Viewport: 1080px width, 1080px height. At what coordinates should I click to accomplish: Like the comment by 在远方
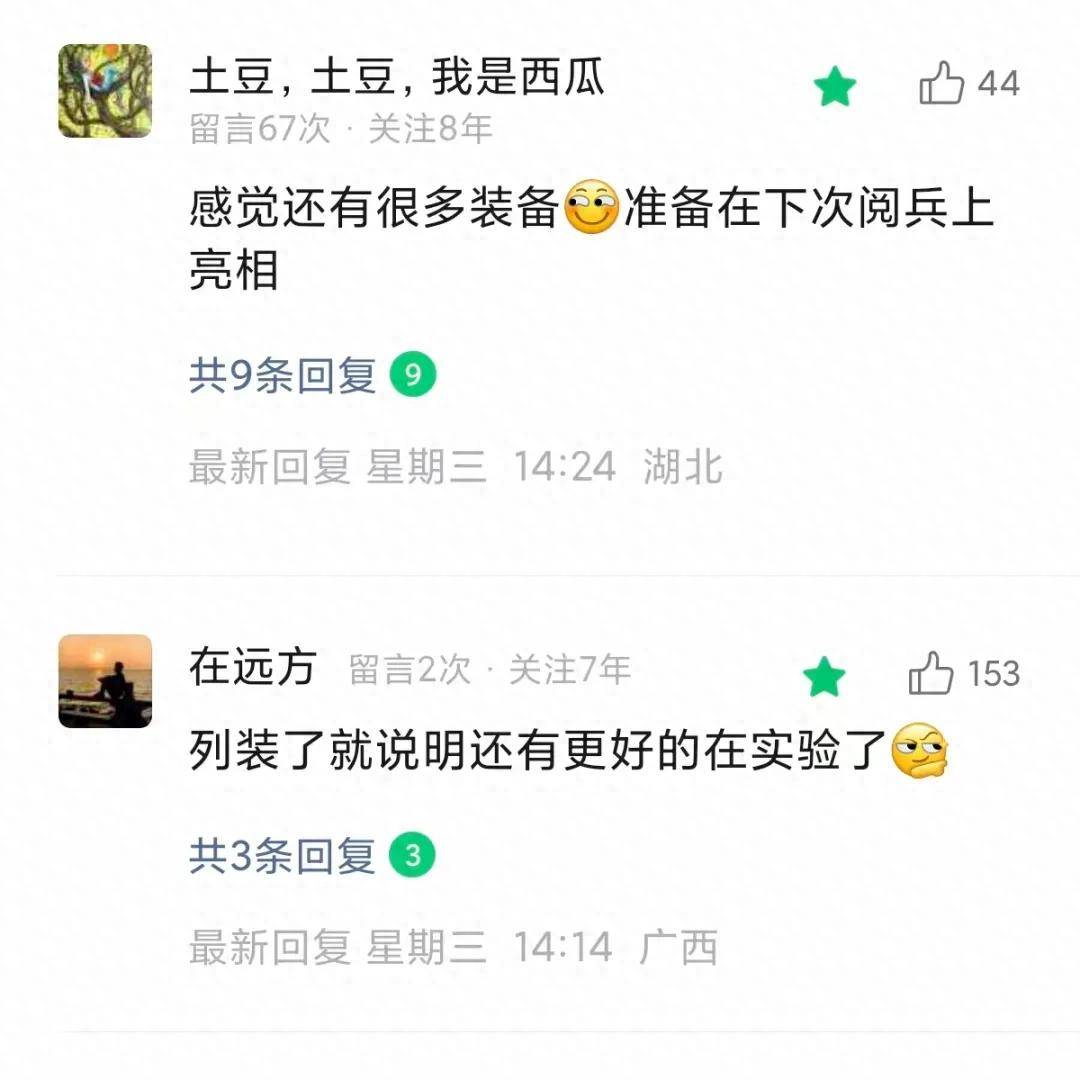(931, 674)
